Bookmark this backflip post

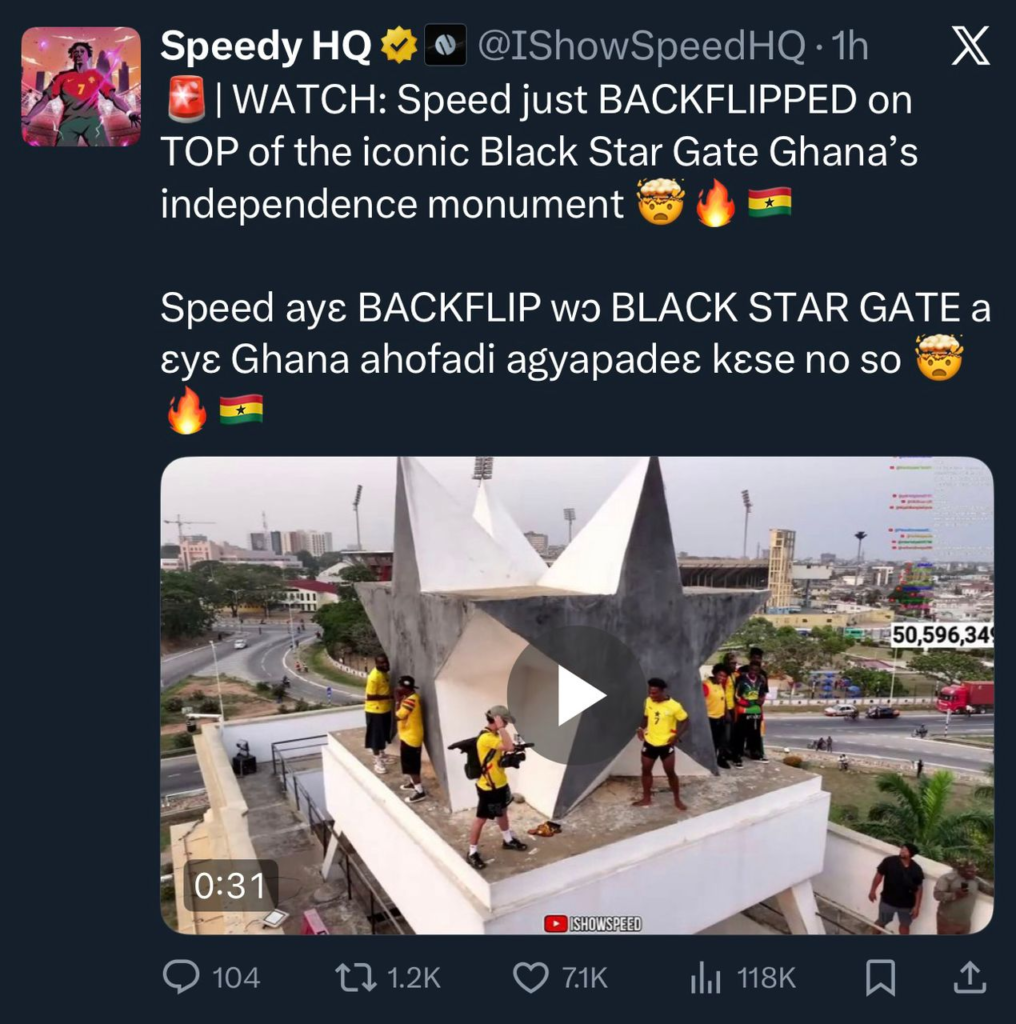tap(880, 977)
